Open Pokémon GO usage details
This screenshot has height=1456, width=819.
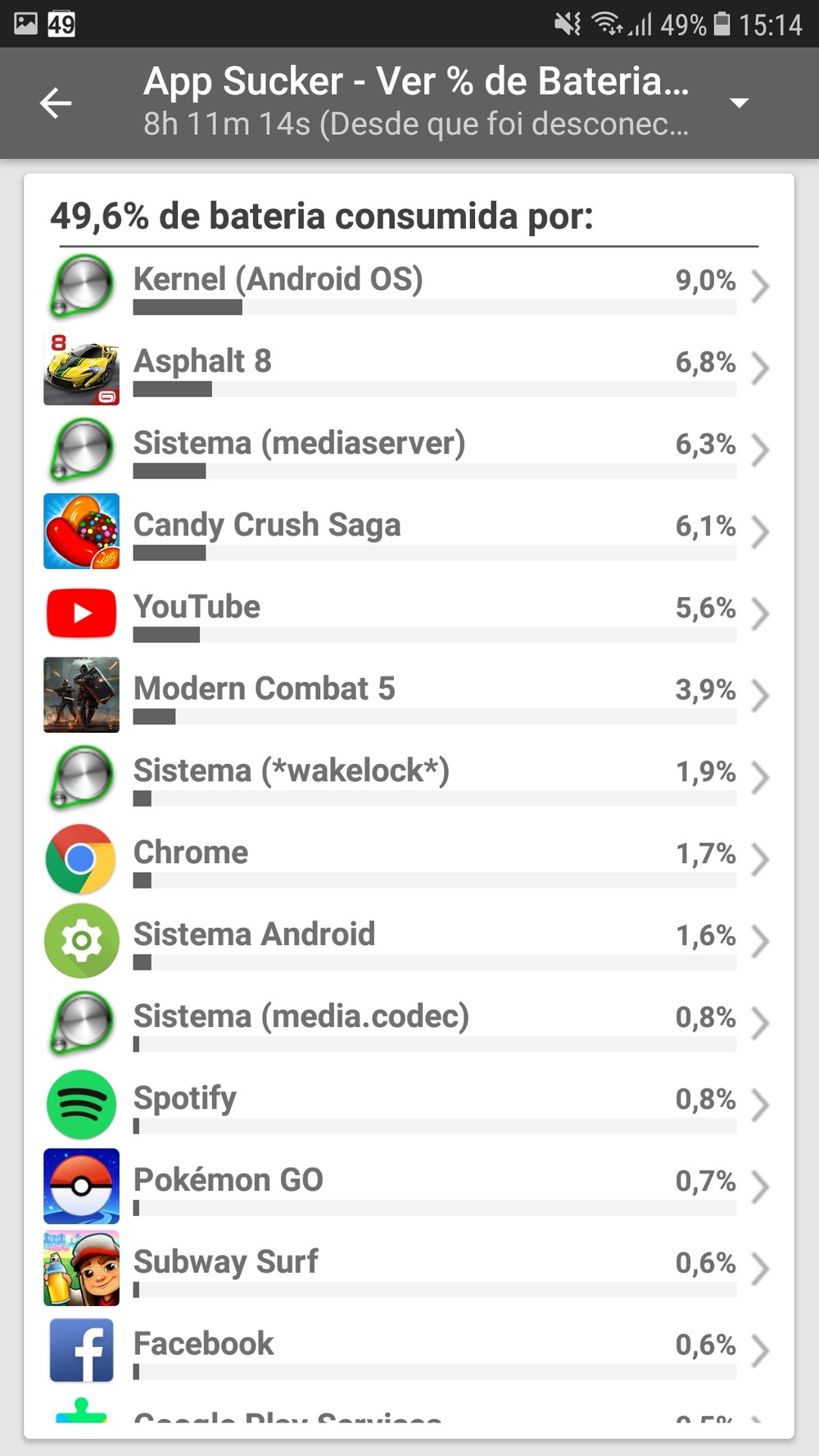click(x=409, y=1187)
